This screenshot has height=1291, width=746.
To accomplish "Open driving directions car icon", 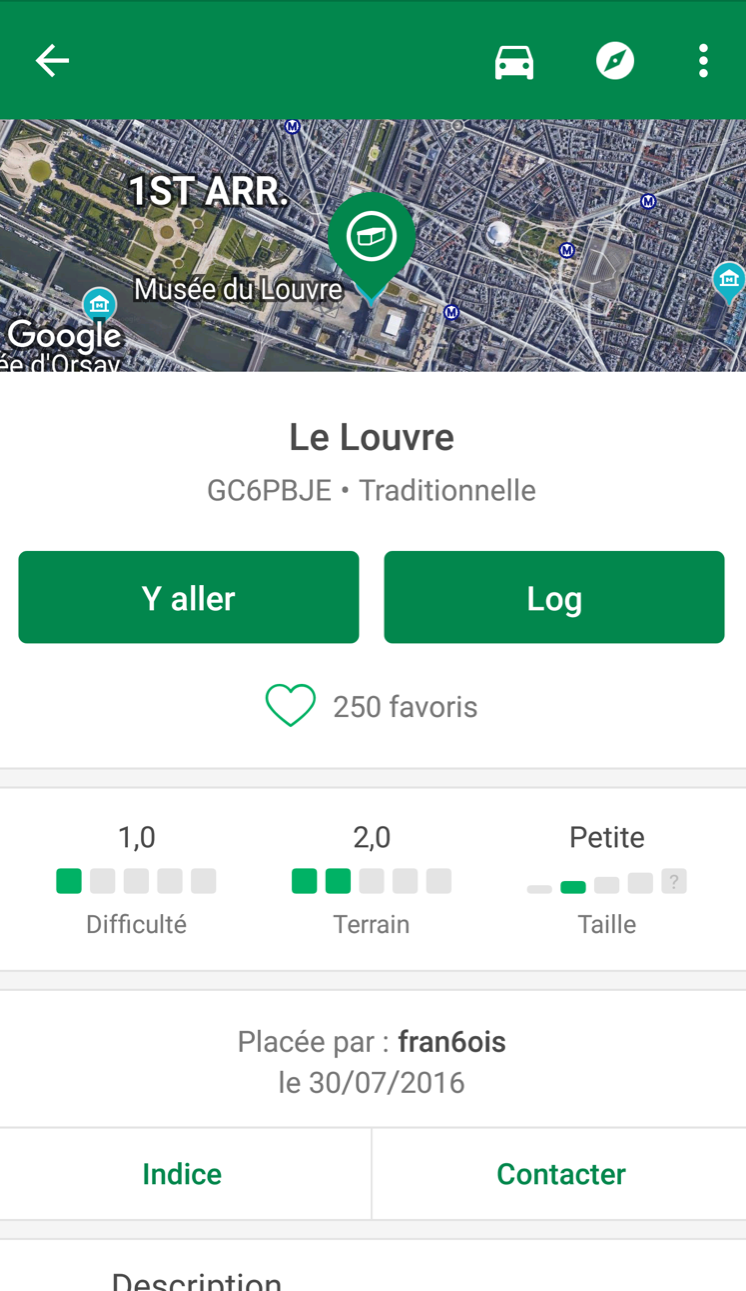I will [514, 61].
